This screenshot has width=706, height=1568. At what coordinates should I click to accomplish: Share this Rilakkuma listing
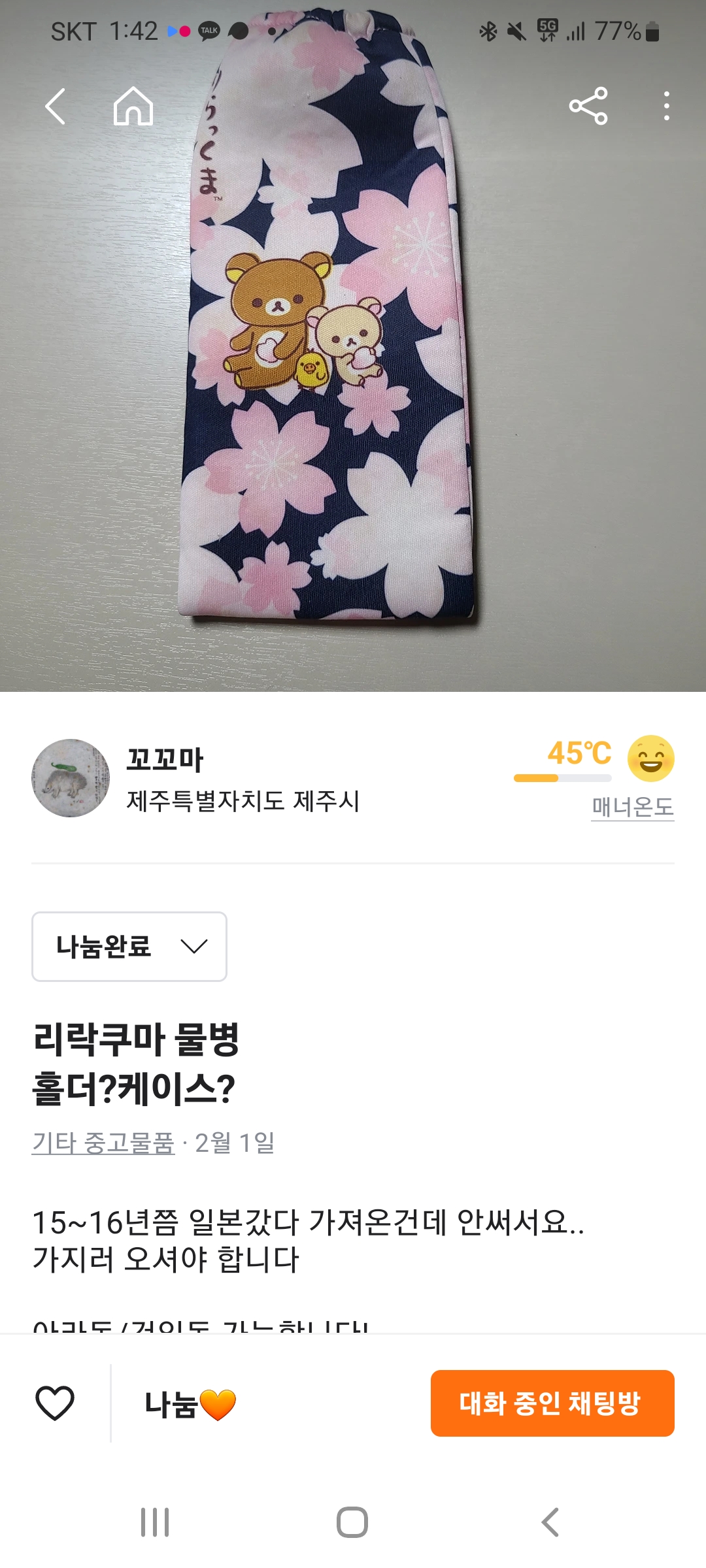click(588, 106)
